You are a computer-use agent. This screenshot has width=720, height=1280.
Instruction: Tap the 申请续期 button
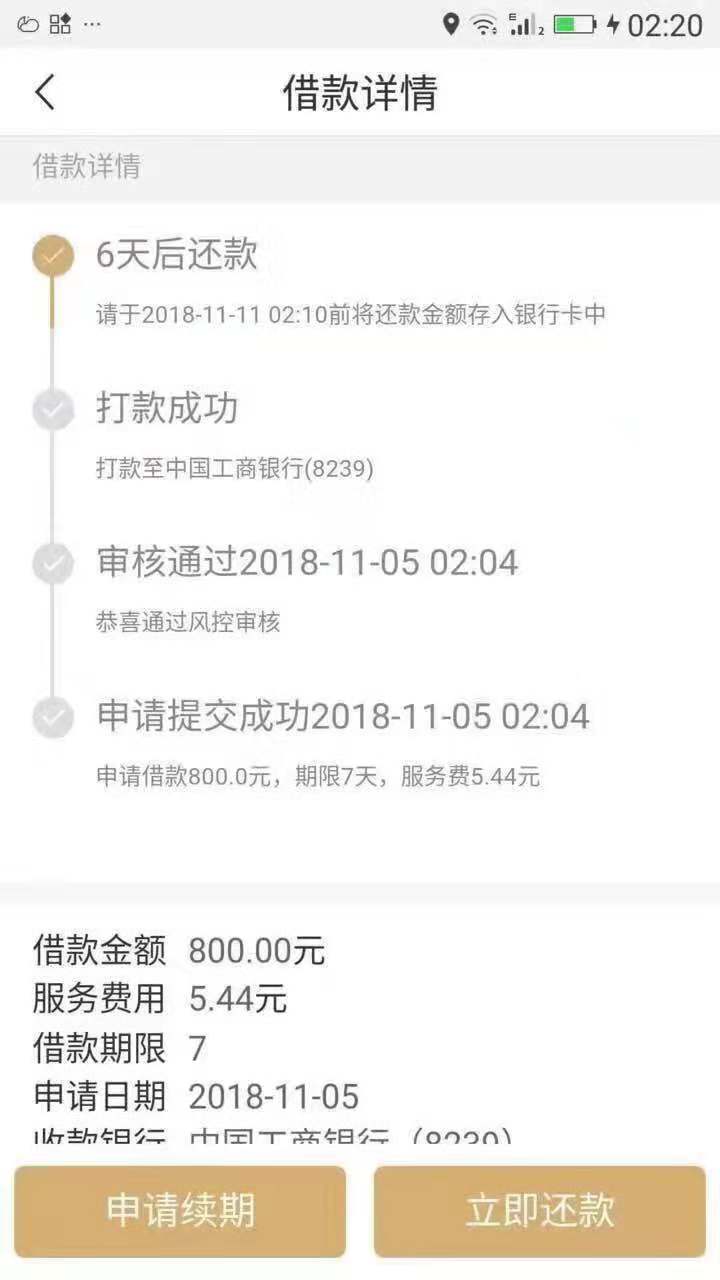[x=180, y=1211]
